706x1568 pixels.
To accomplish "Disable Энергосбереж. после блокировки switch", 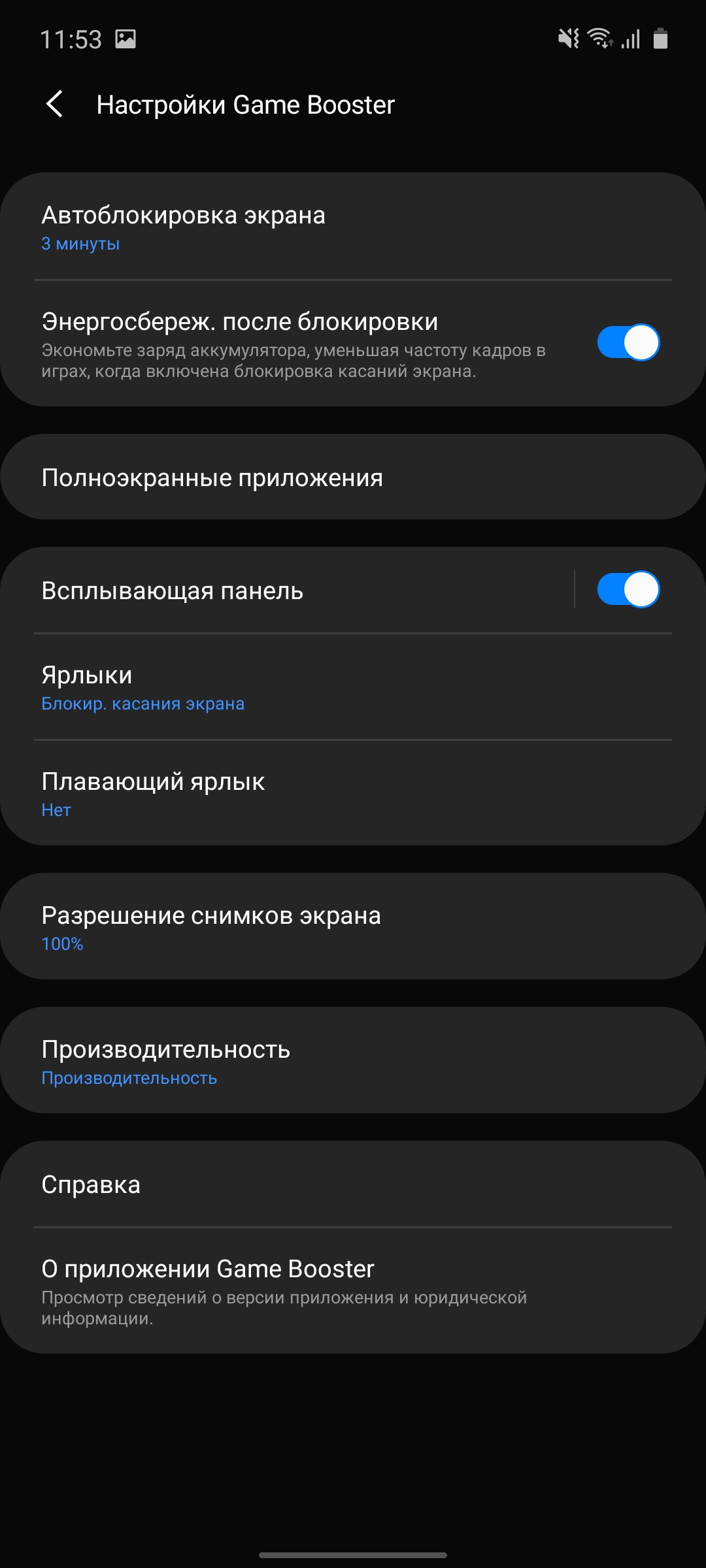I will pos(628,342).
